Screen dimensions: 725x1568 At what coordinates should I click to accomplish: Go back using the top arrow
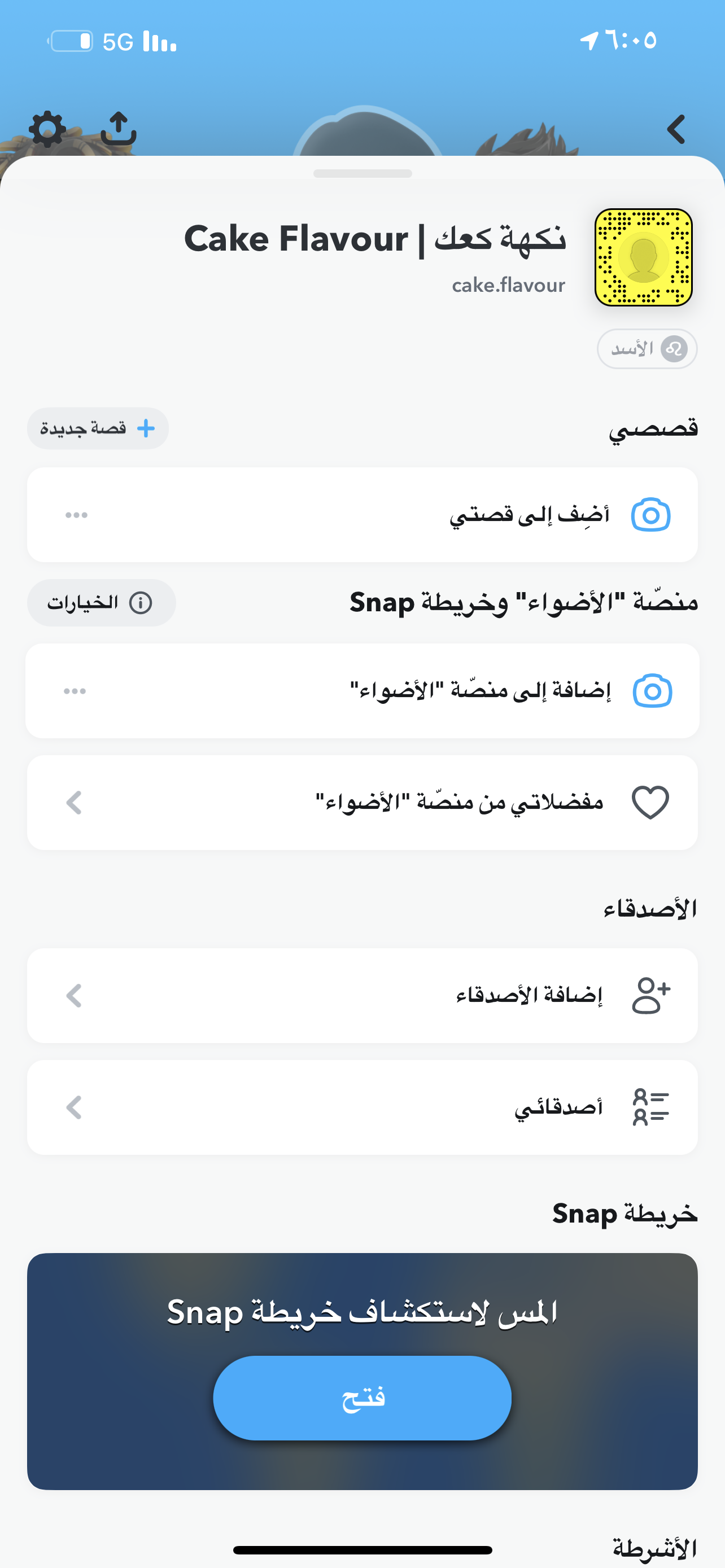coord(676,129)
